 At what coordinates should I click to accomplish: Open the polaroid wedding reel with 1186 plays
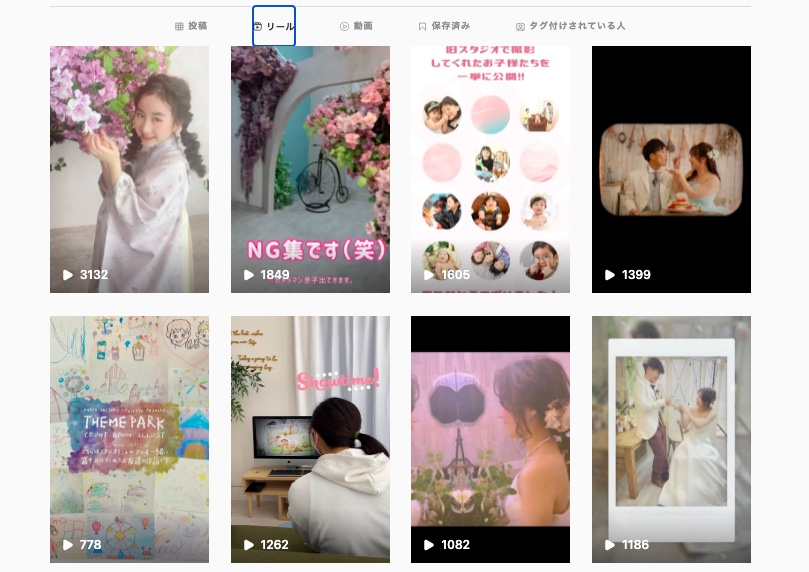click(671, 439)
